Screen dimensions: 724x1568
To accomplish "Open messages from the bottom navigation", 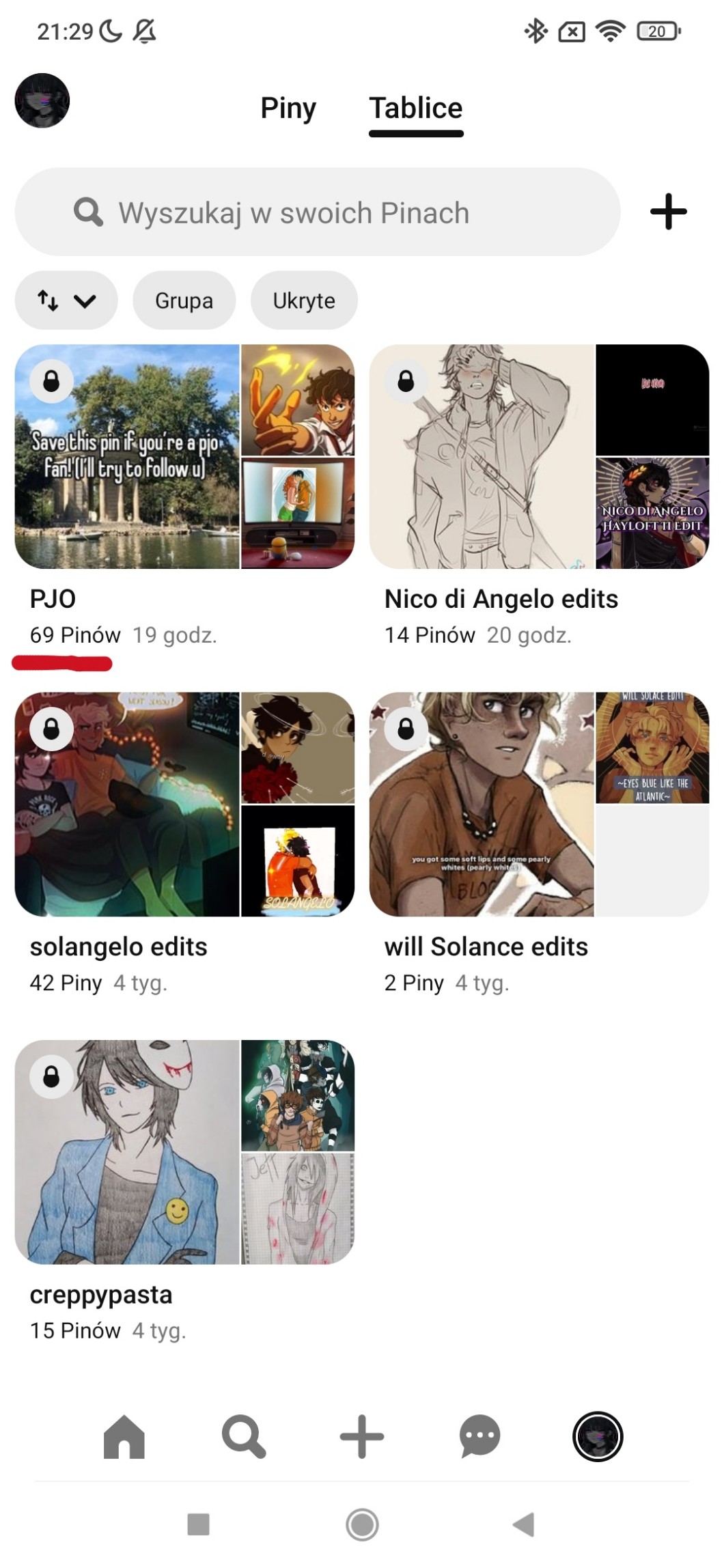I will (479, 1436).
